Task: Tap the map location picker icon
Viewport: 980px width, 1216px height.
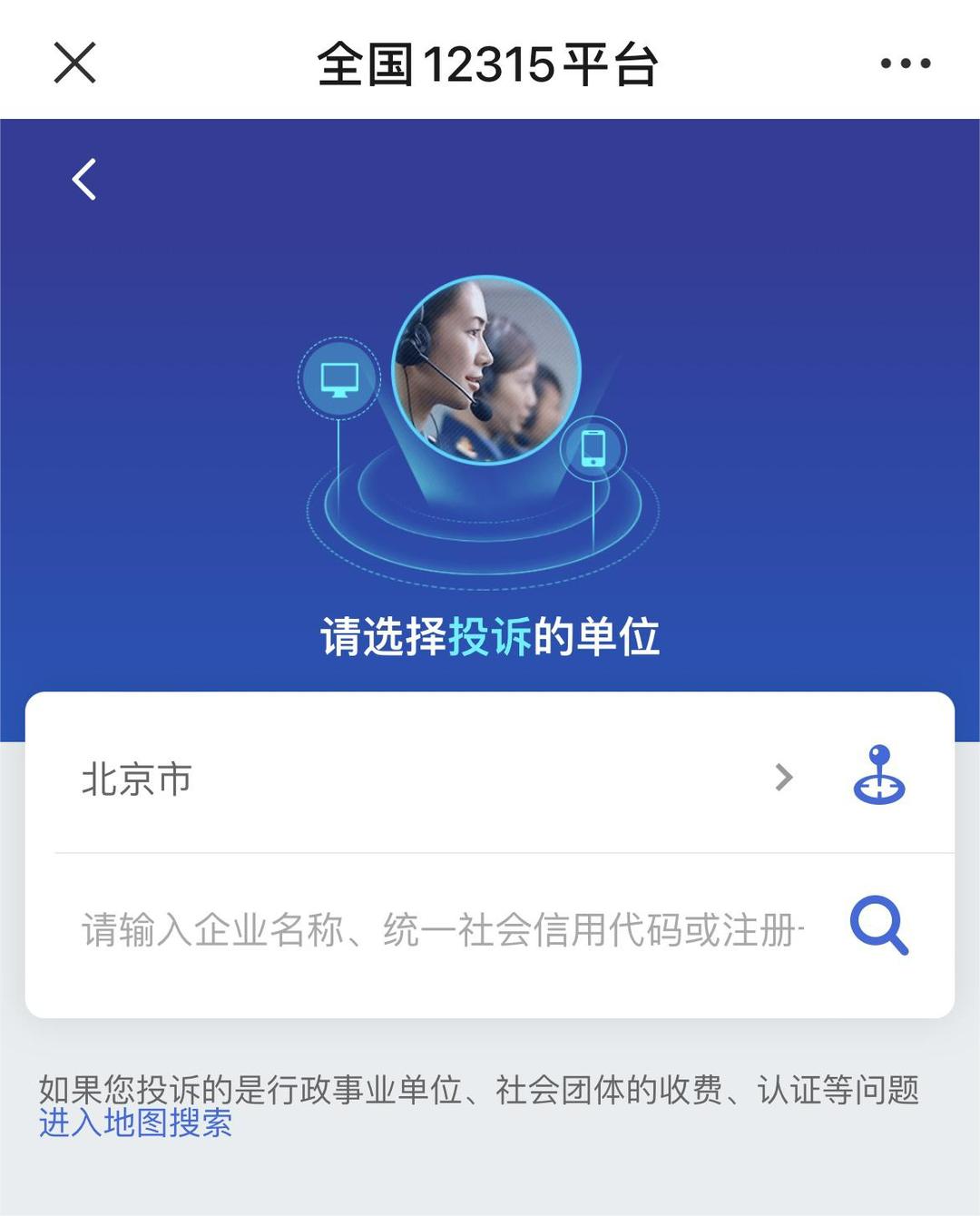Action: point(881,778)
